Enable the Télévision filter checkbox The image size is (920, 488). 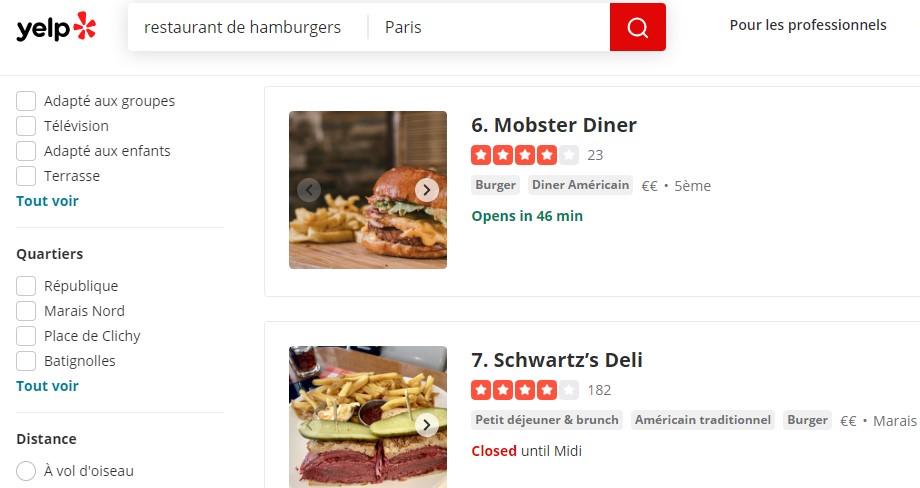(26, 126)
